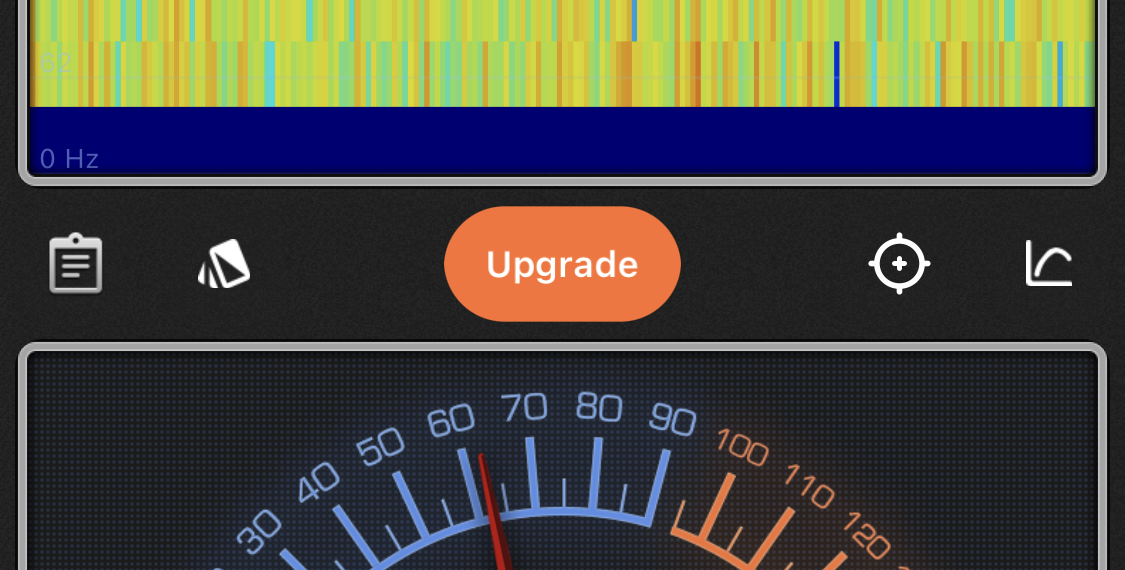Open the graph curve icon
The height and width of the screenshot is (570, 1125).
pos(1048,264)
